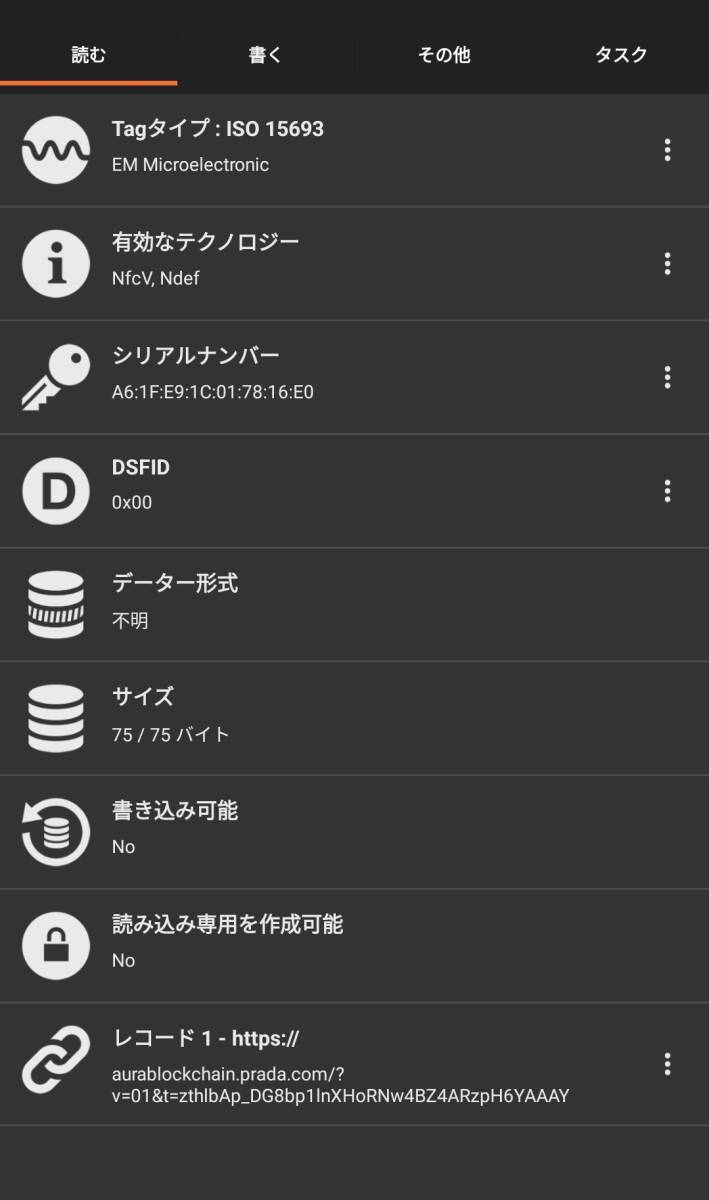
Task: Open the レコード 1 https link record
Action: click(354, 1065)
